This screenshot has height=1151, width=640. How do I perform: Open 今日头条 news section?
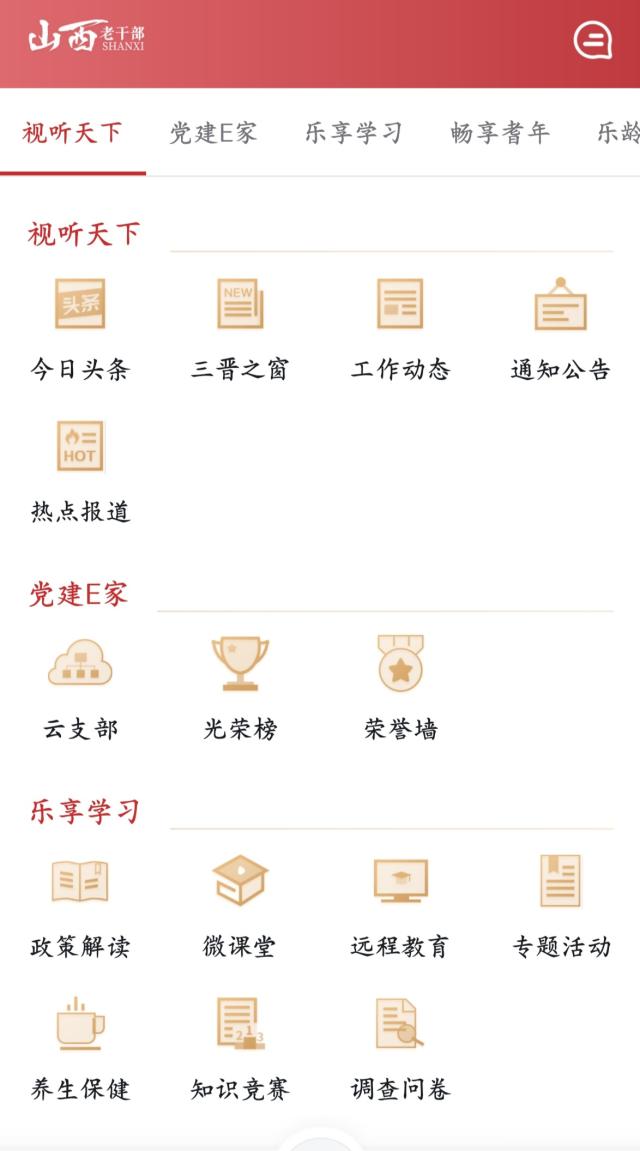(x=80, y=329)
